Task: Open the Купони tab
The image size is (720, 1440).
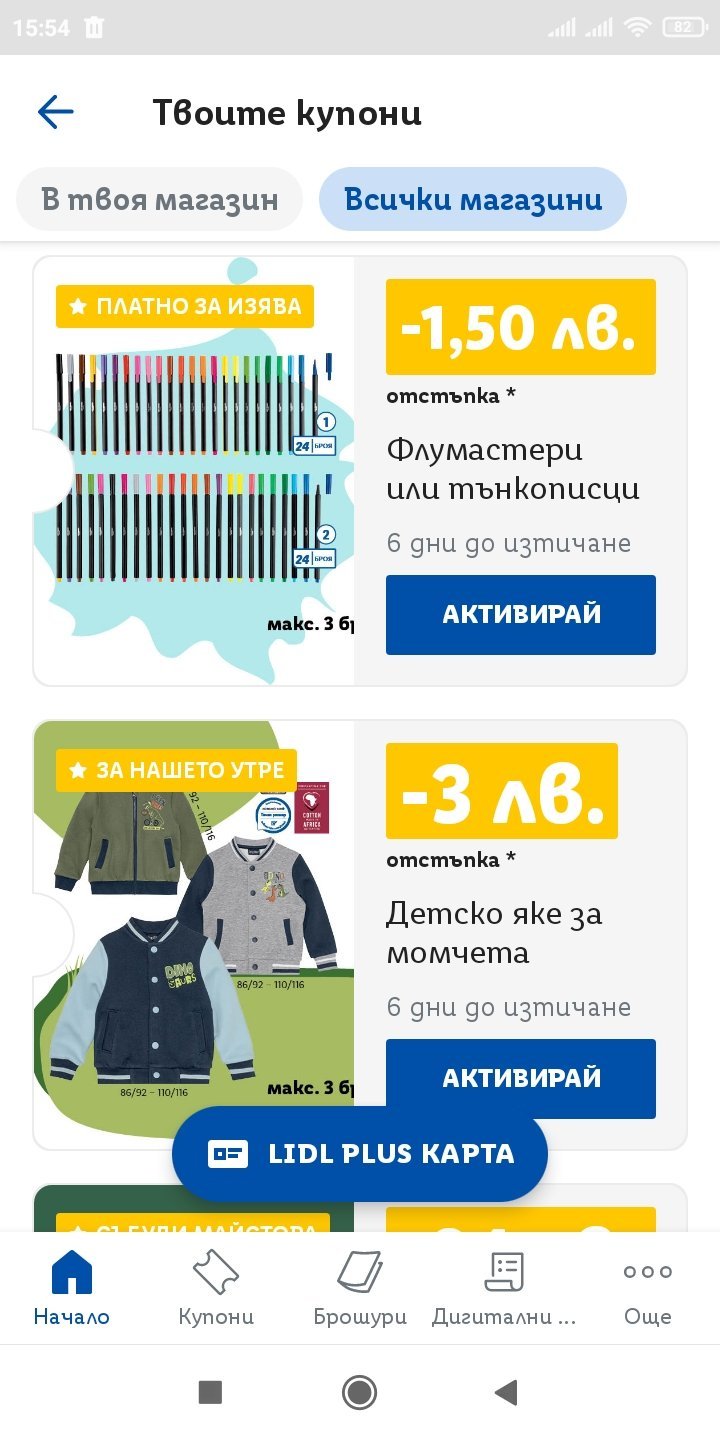Action: tap(216, 1288)
